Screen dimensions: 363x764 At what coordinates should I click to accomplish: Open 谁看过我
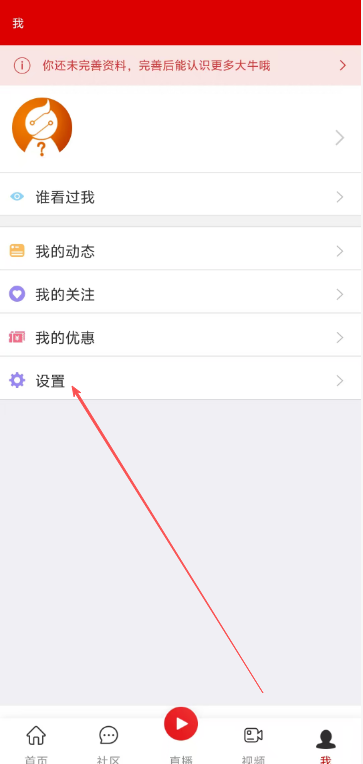coord(181,197)
